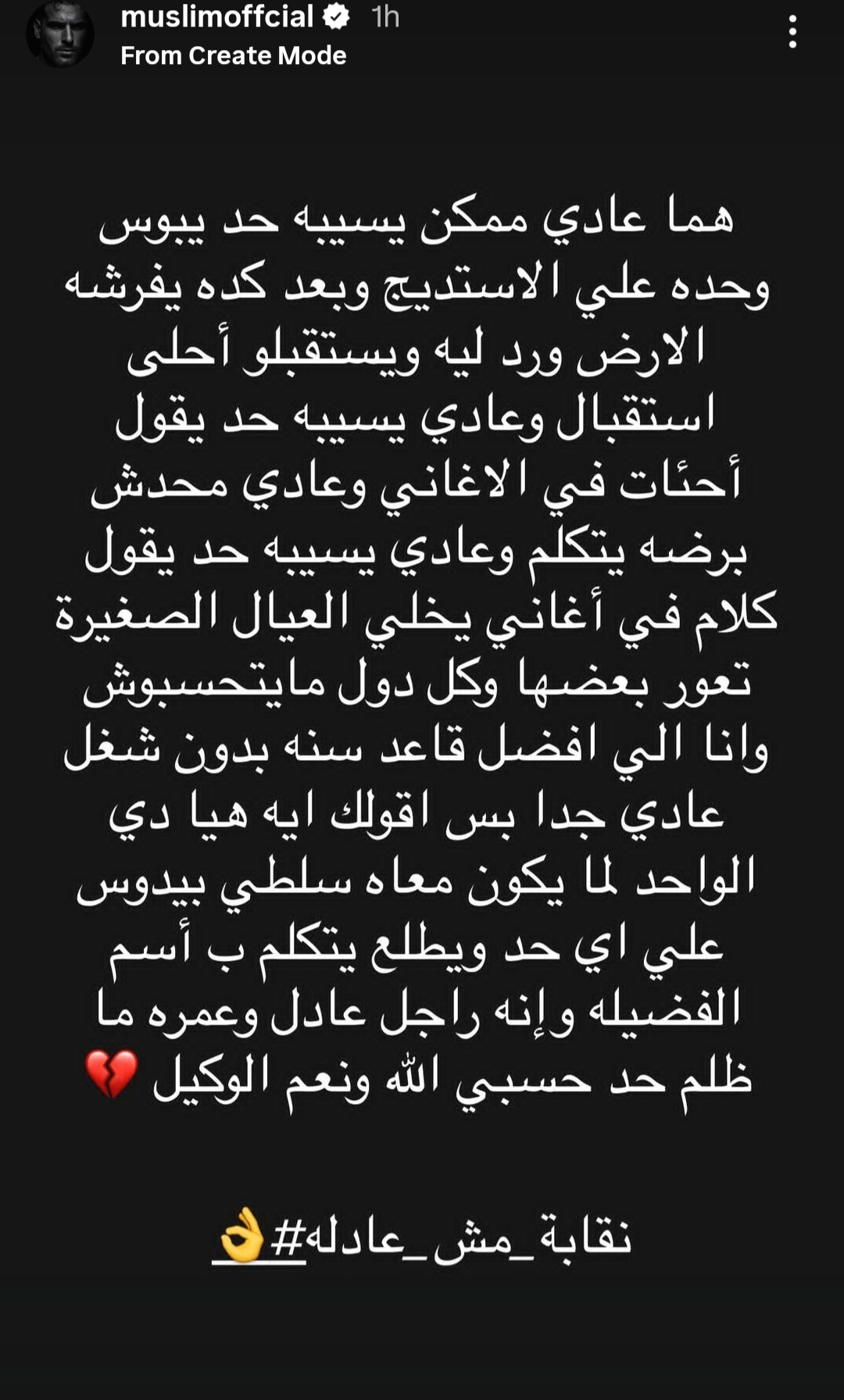This screenshot has height=1400, width=844.
Task: Open the story's three-dot overflow menu
Action: click(792, 33)
